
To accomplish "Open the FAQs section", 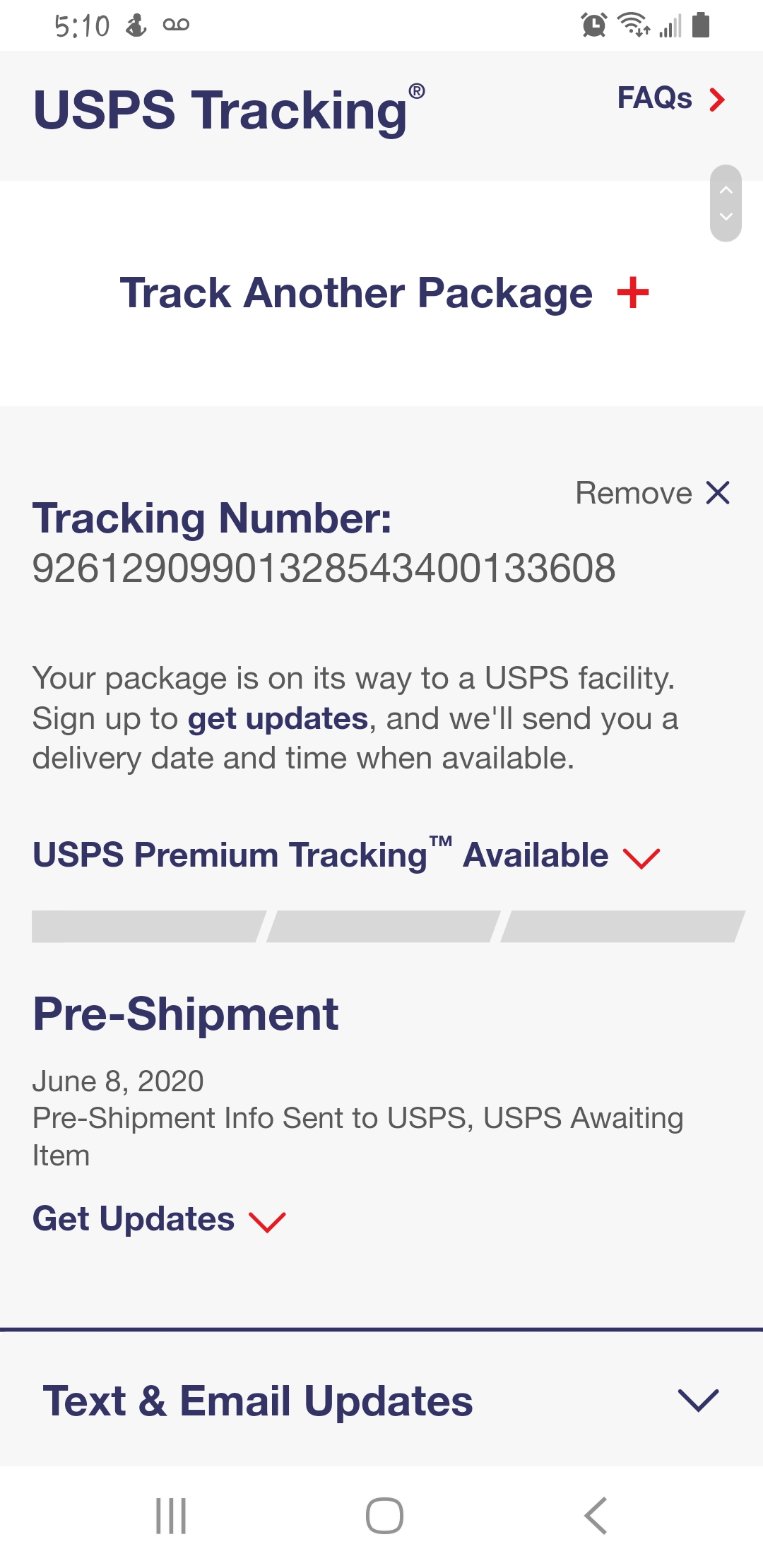I will (x=654, y=99).
